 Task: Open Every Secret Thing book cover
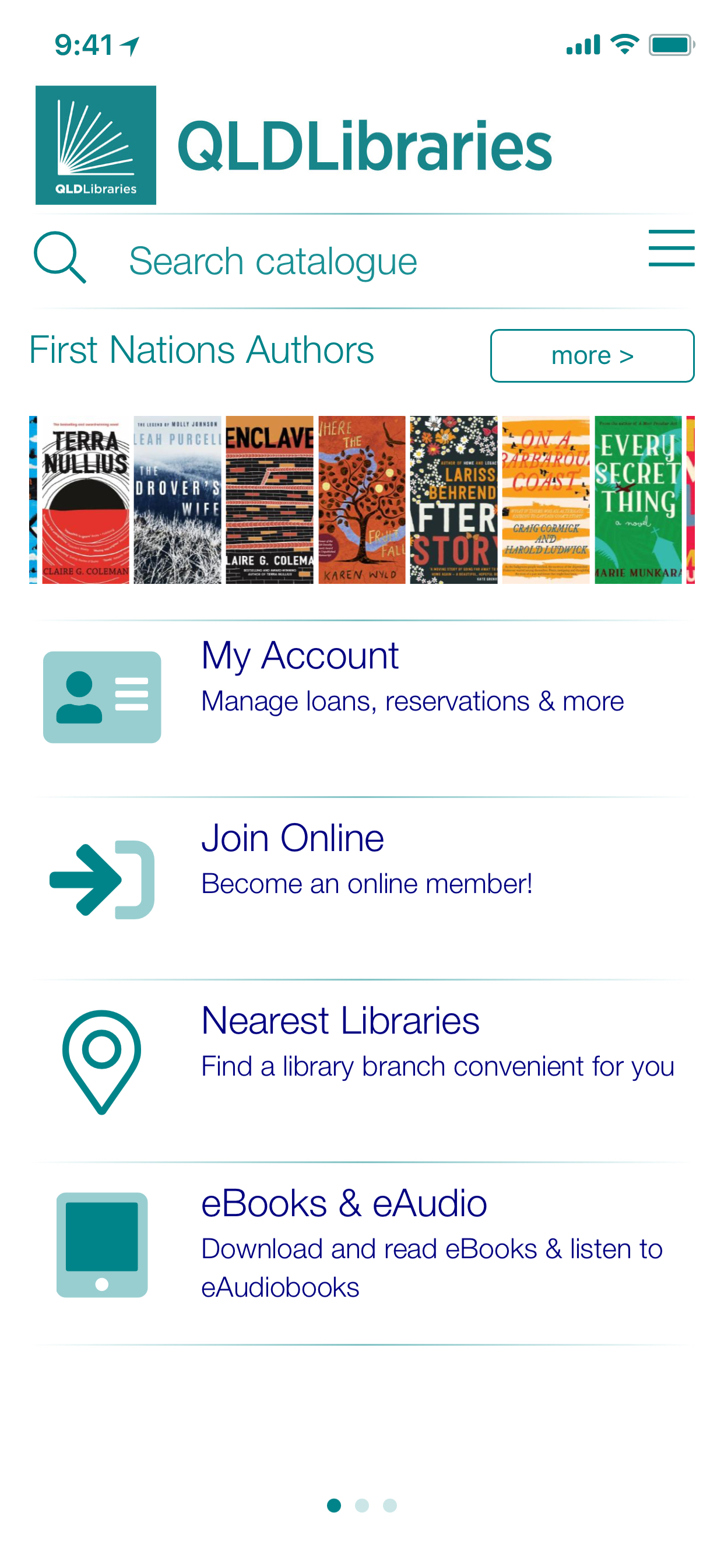[638, 500]
